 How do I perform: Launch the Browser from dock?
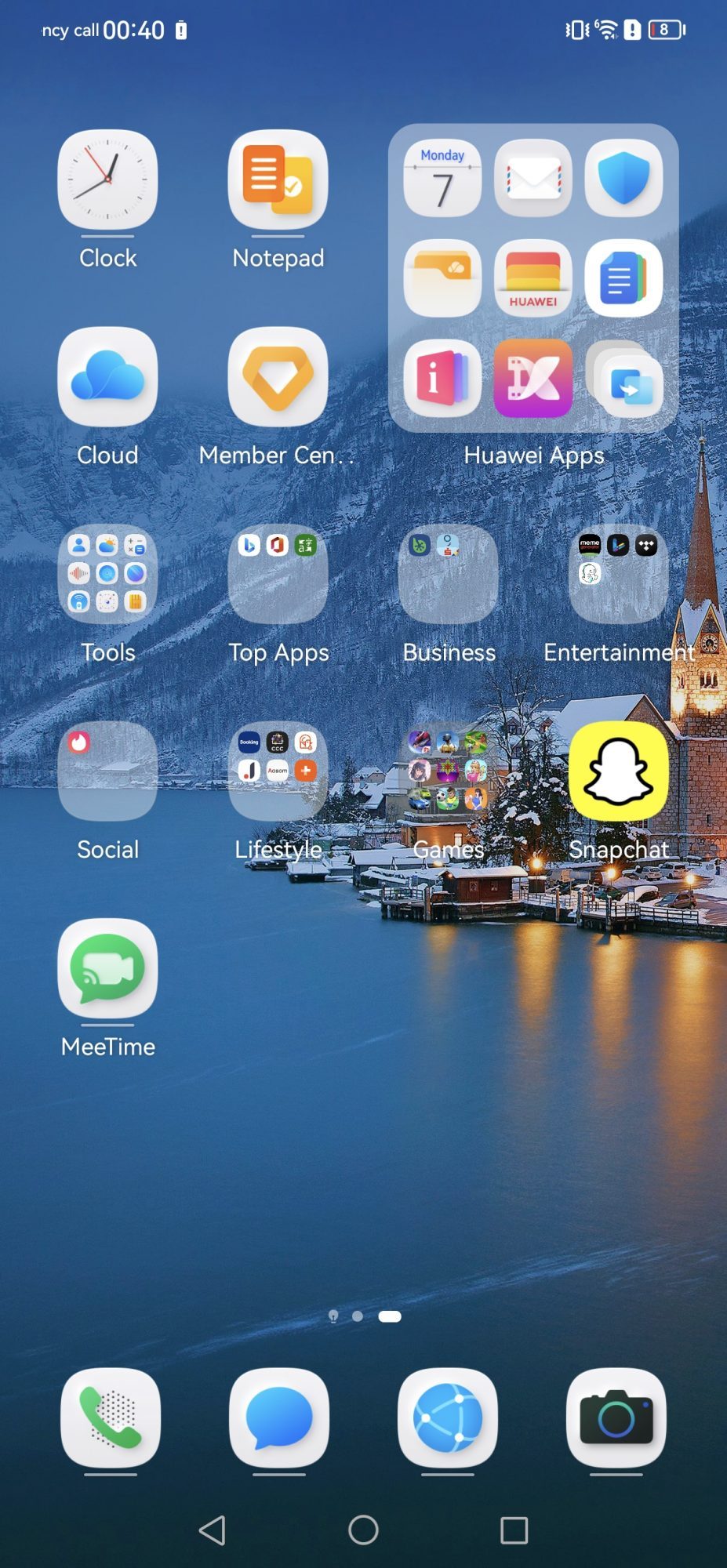point(448,1417)
